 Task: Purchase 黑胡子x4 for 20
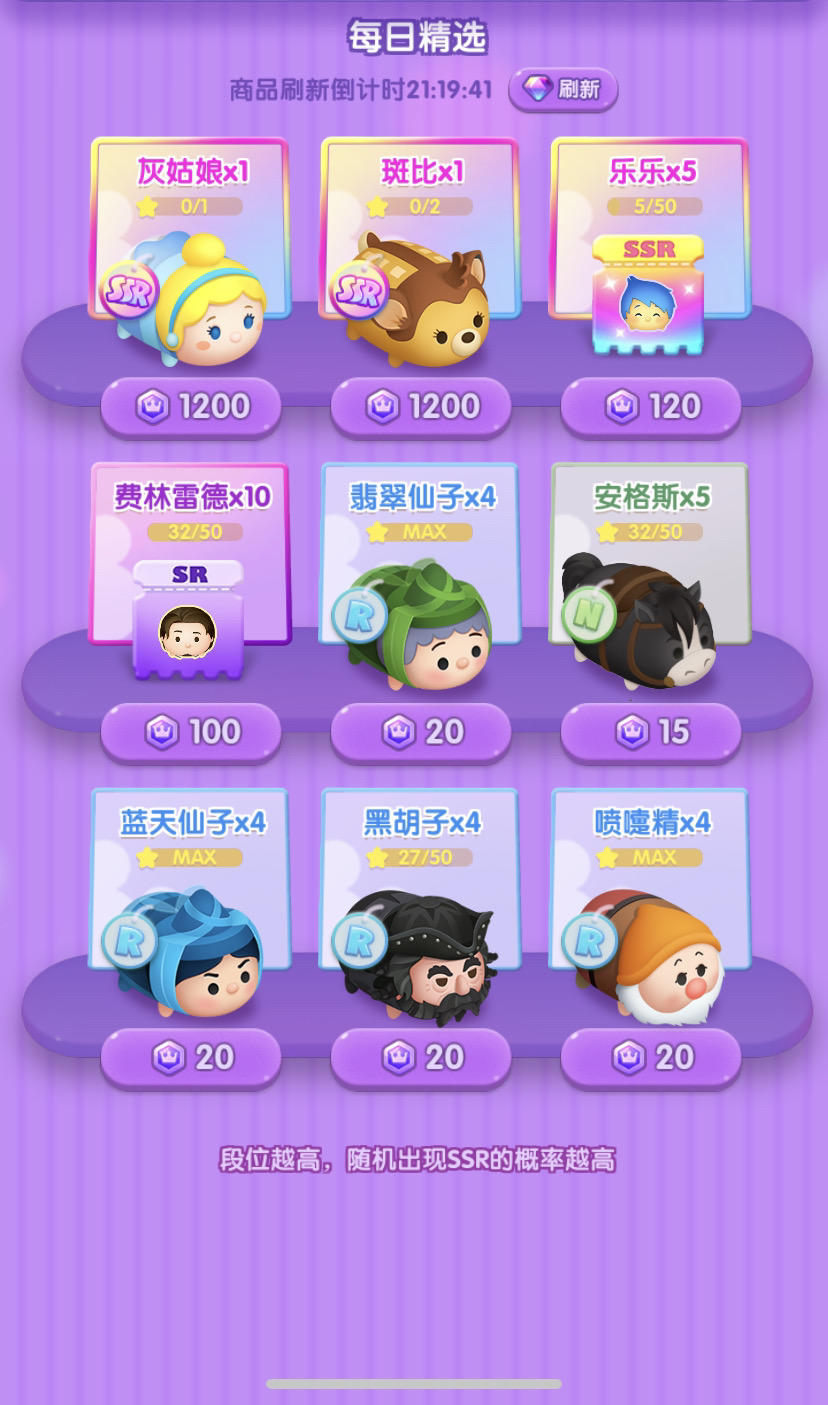coord(421,1057)
